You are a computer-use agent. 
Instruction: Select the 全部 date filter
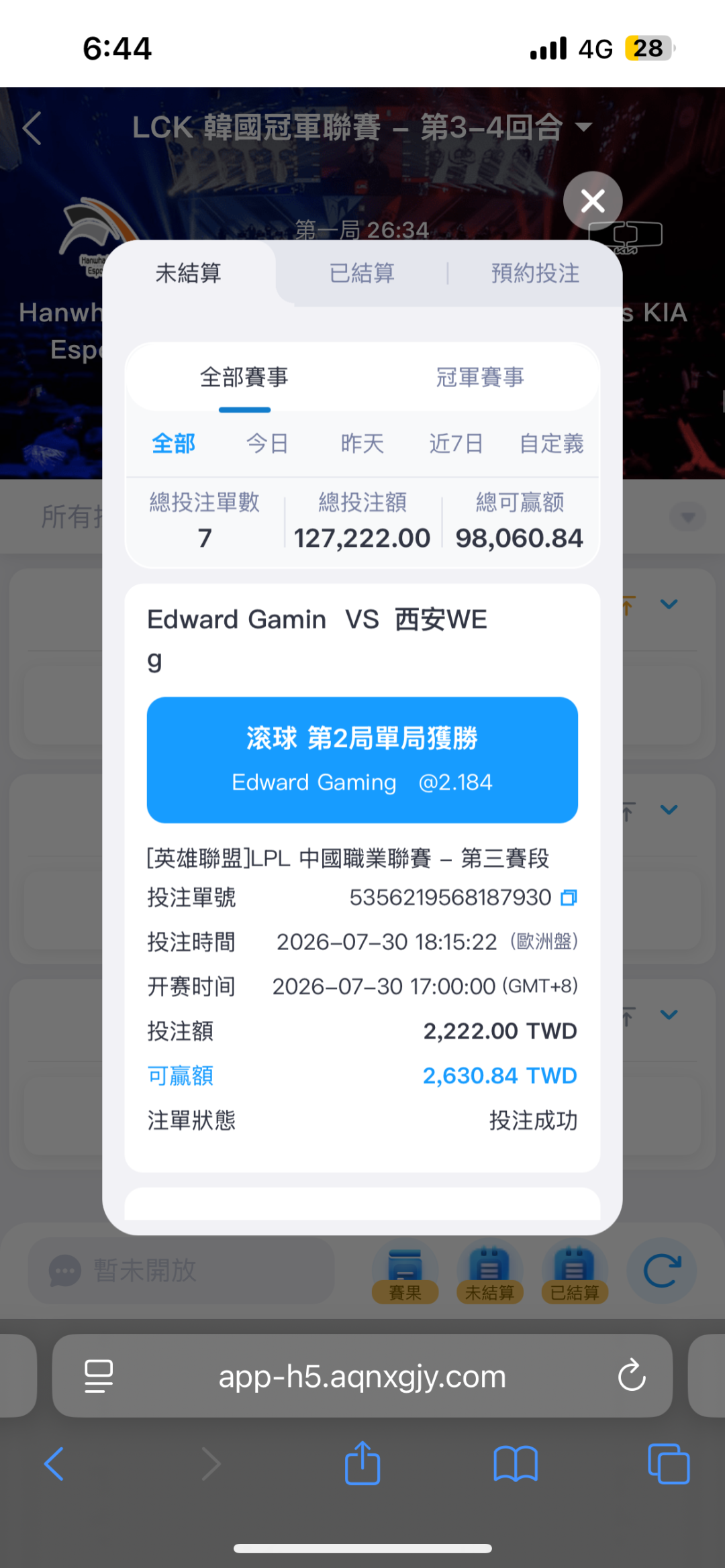coord(174,443)
